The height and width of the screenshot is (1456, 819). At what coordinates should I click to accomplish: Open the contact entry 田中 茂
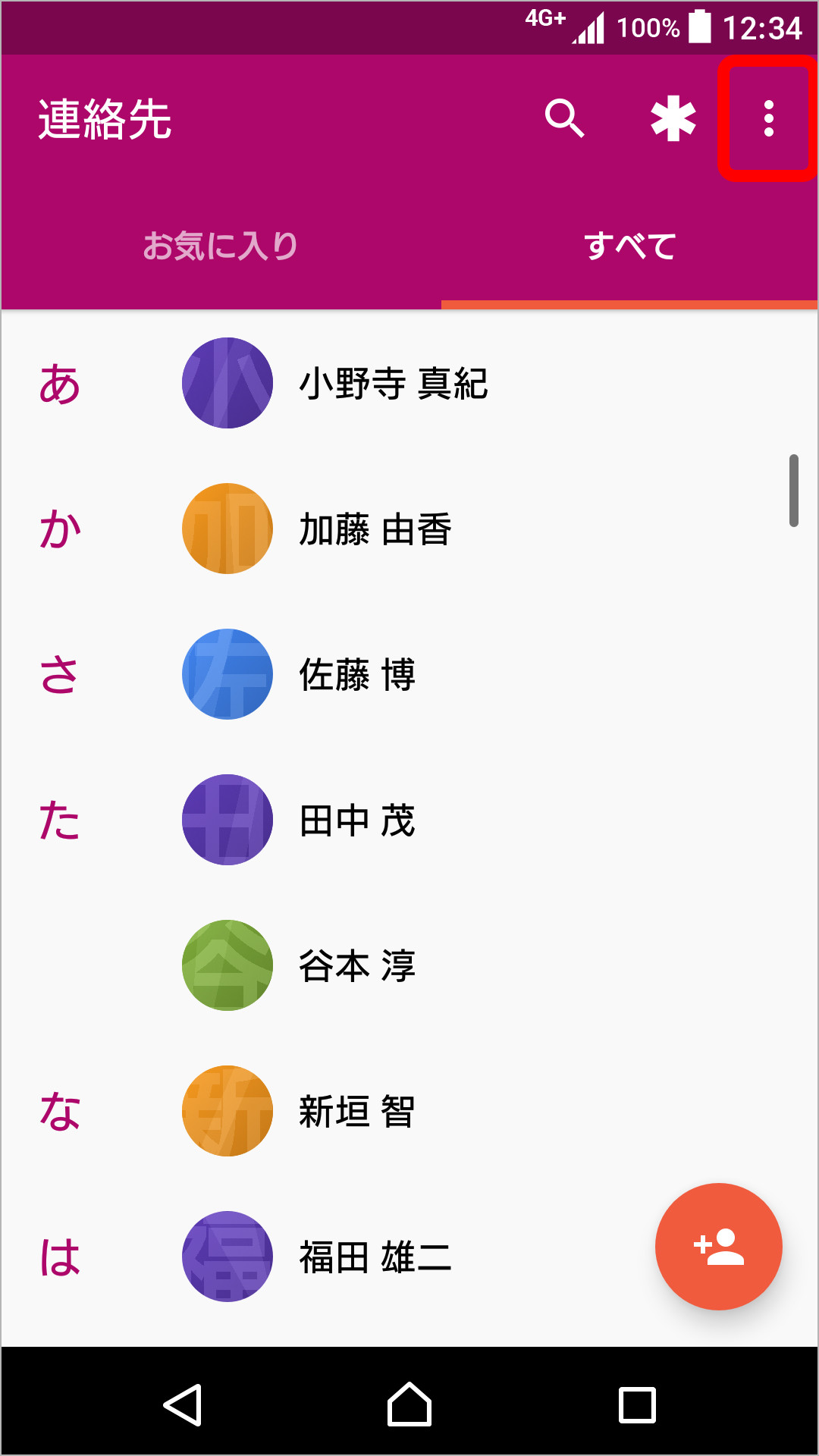tap(356, 820)
